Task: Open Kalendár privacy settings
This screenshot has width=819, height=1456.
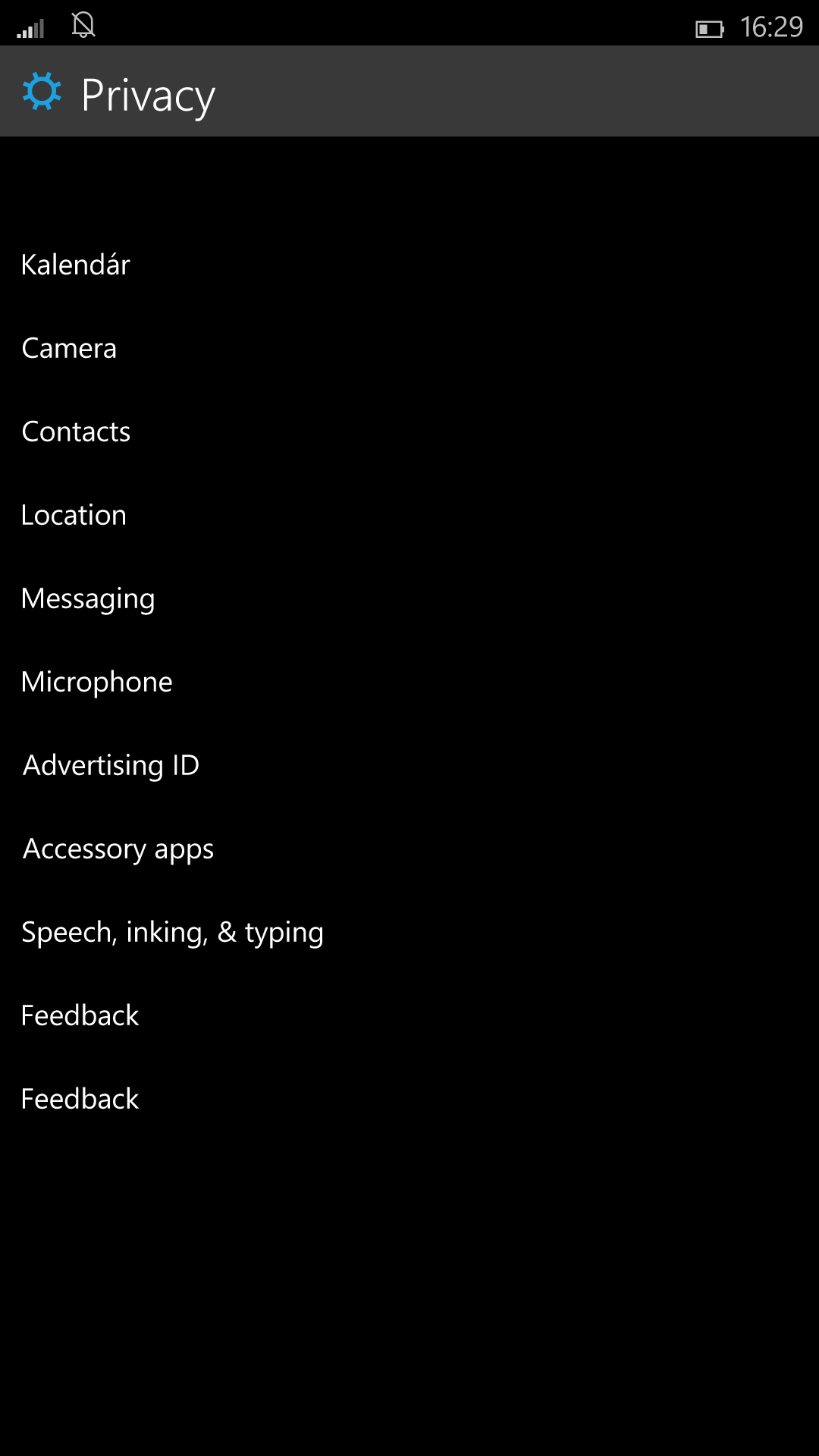Action: coord(409,265)
